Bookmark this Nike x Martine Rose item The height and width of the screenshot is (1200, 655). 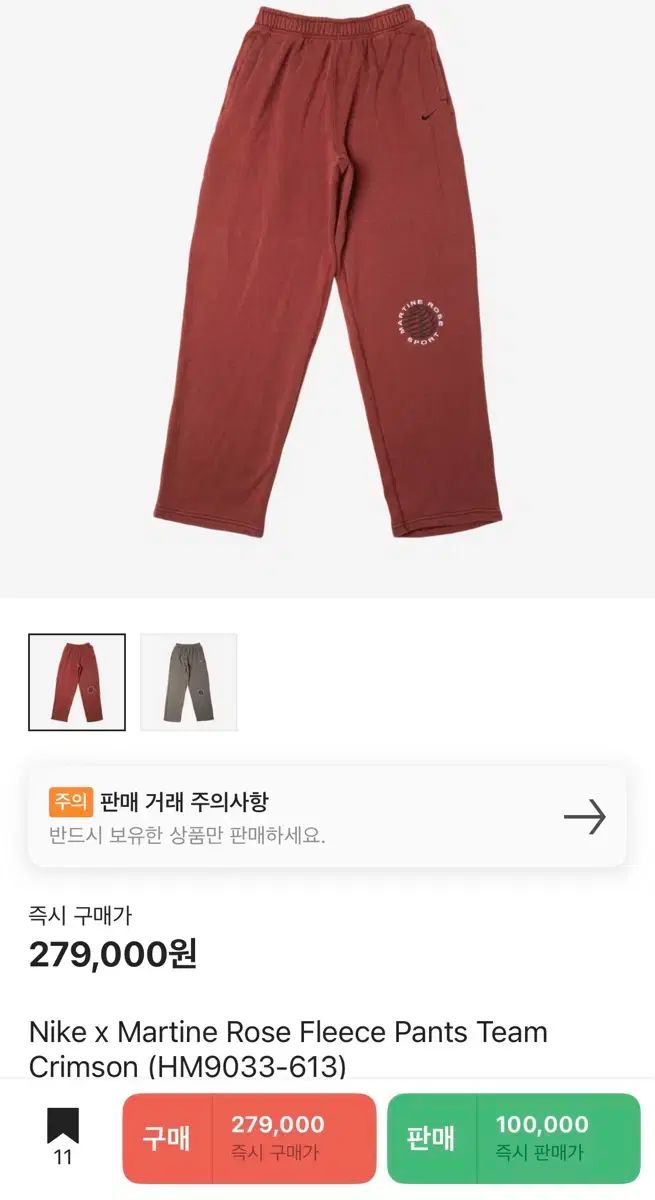tap(63, 1135)
